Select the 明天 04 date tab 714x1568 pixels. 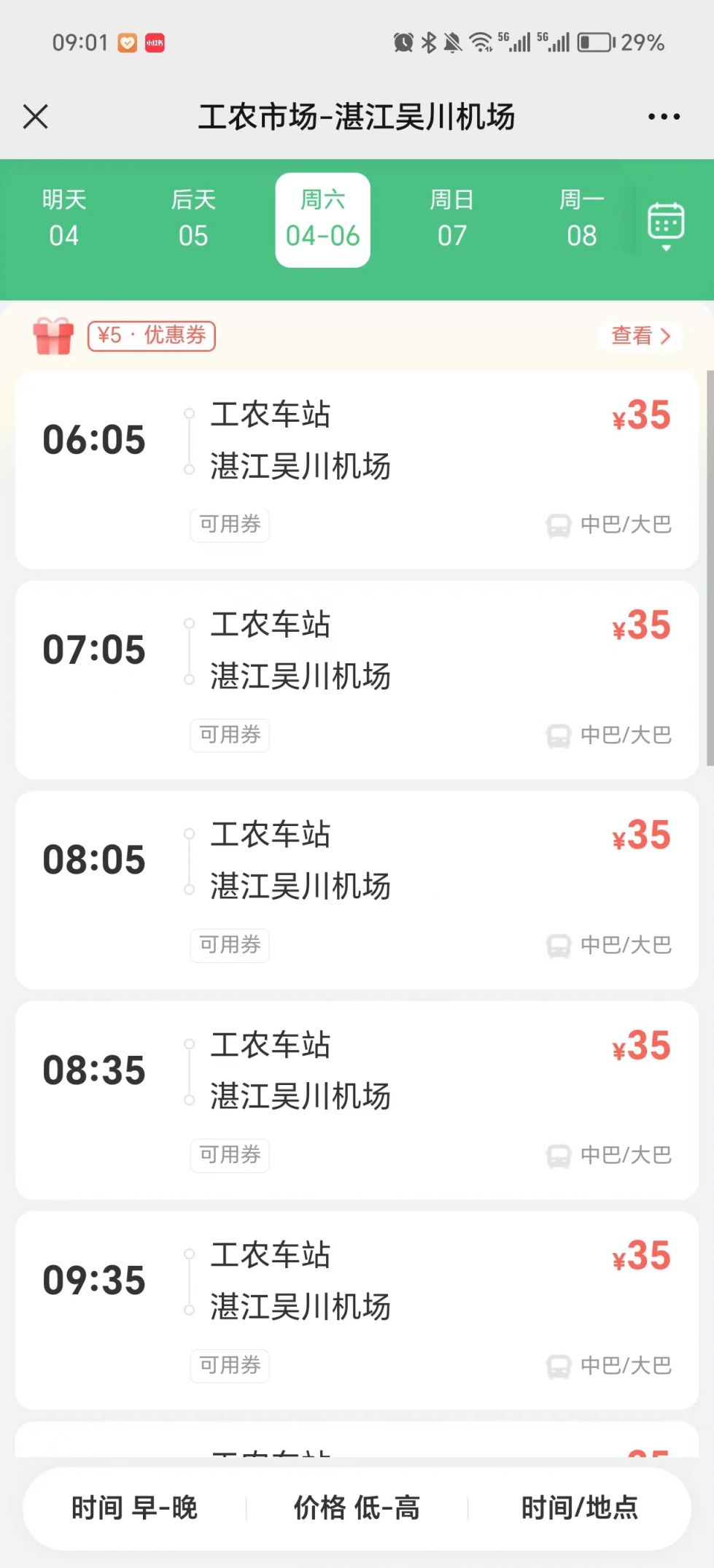pos(64,218)
